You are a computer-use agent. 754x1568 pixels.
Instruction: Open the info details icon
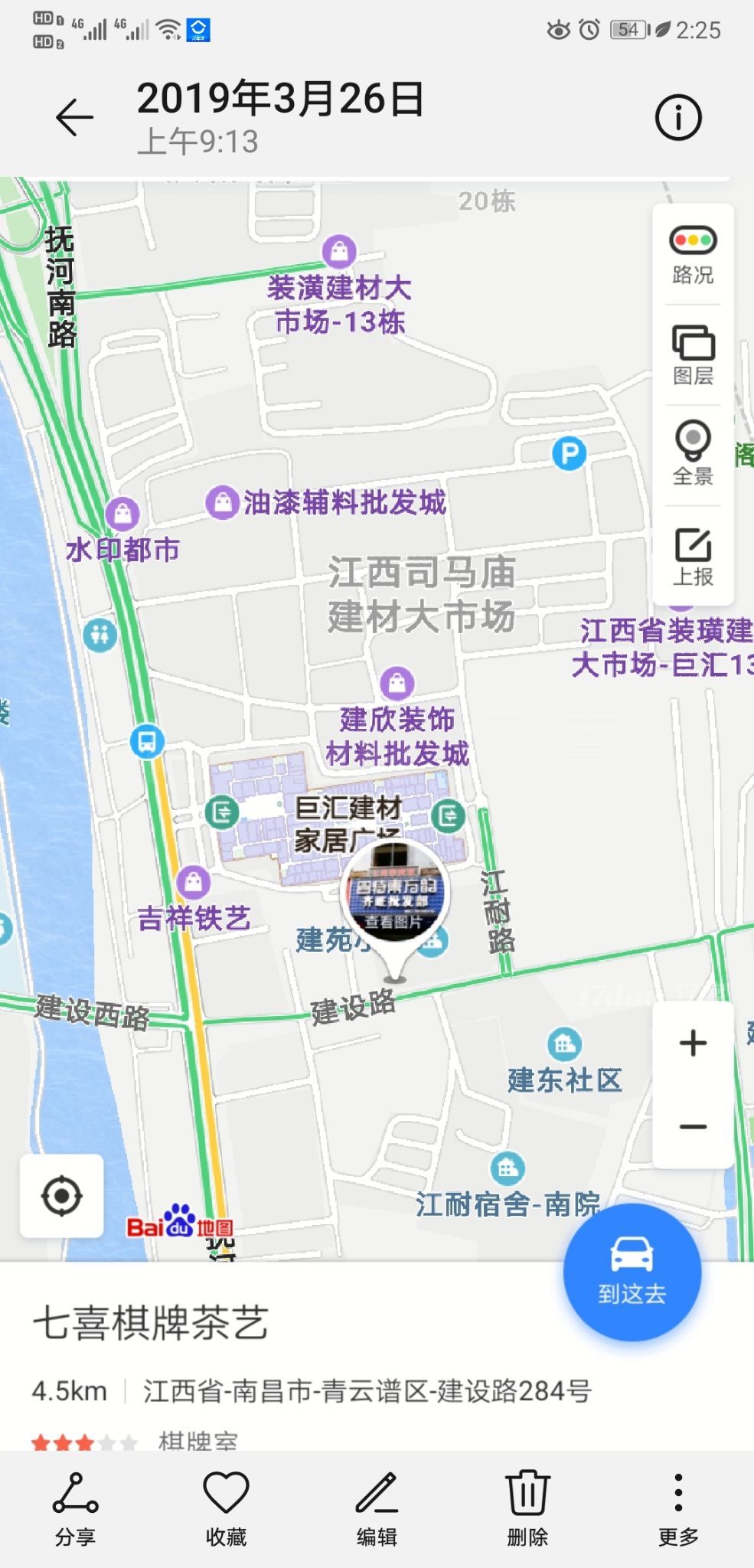[677, 118]
